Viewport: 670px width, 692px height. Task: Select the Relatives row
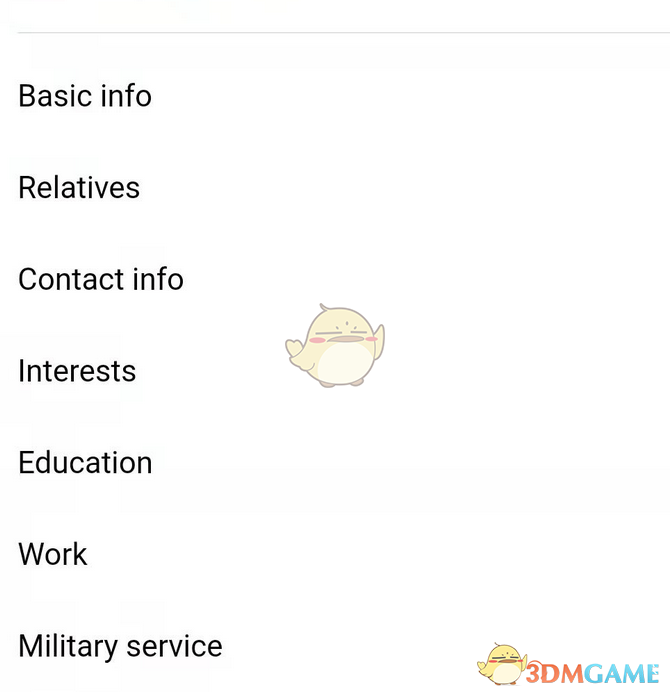[79, 188]
